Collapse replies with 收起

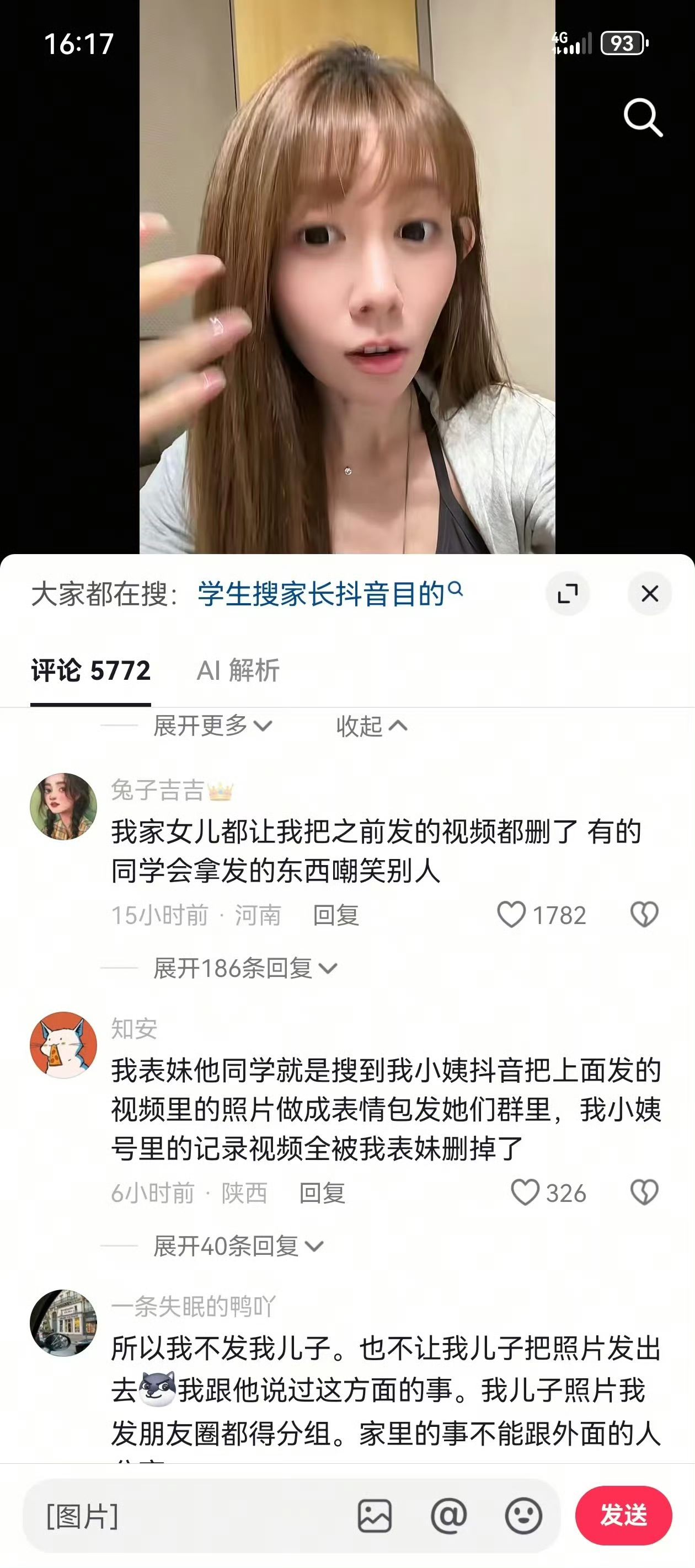[x=372, y=726]
